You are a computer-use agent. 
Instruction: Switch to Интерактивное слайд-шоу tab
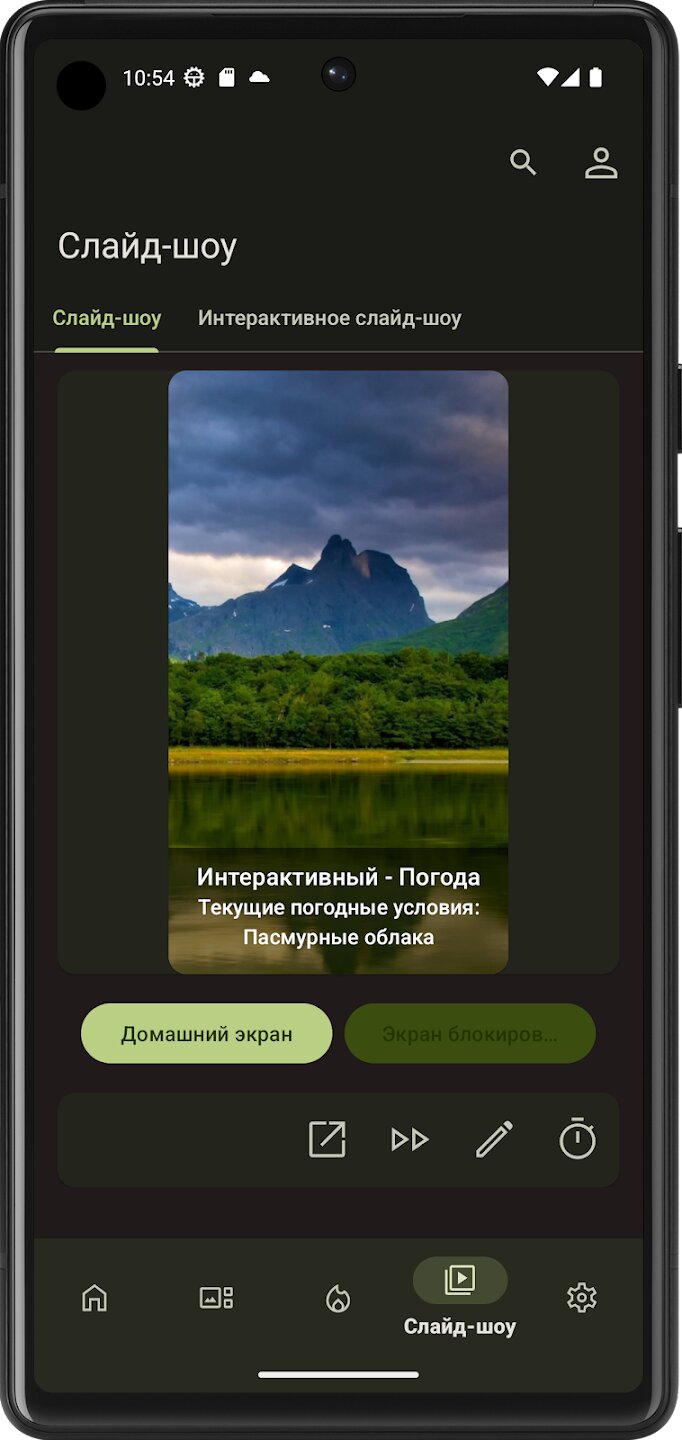pyautogui.click(x=329, y=318)
